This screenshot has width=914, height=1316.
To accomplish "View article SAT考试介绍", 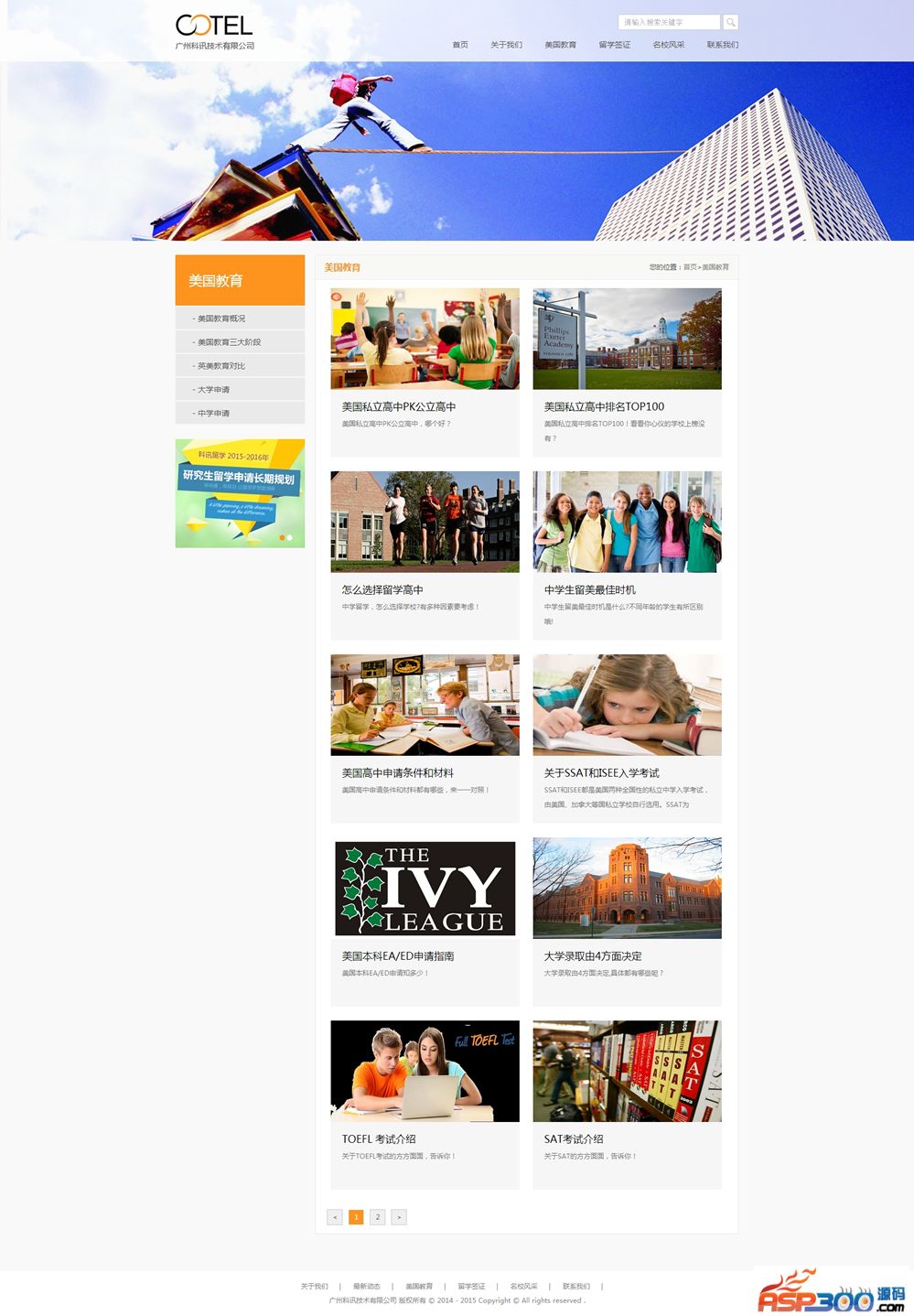I will (574, 1138).
